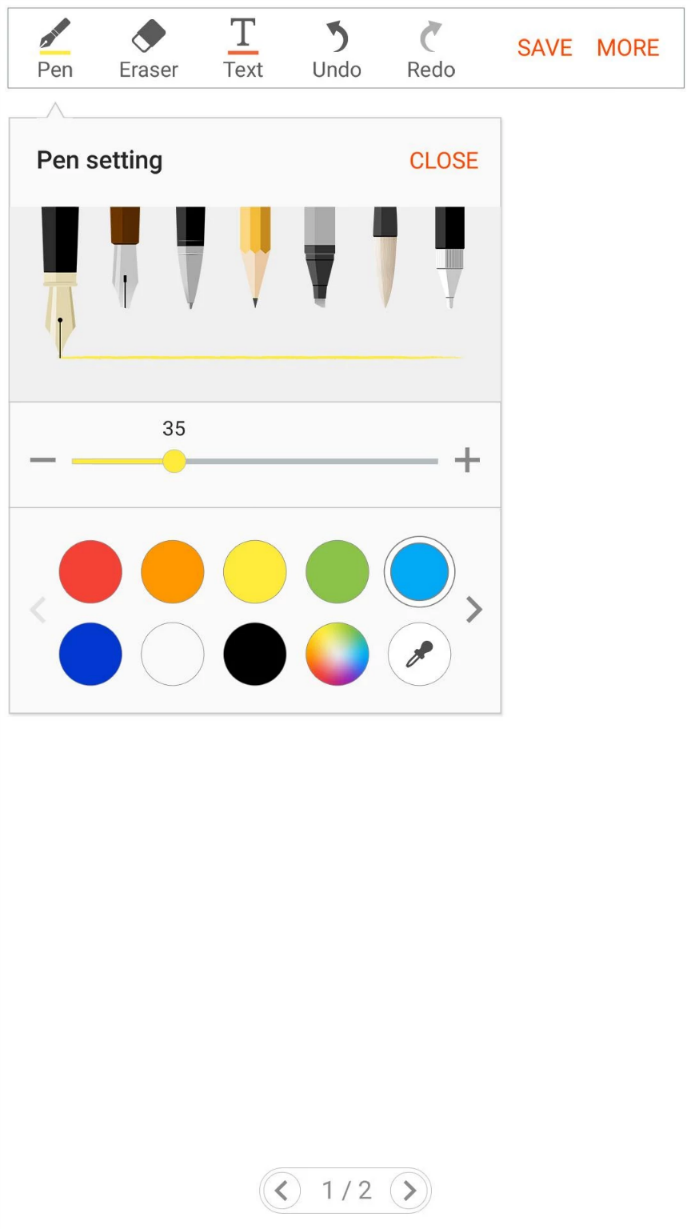The width and height of the screenshot is (691, 1229).
Task: Select the black color swatch
Action: pyautogui.click(x=255, y=654)
